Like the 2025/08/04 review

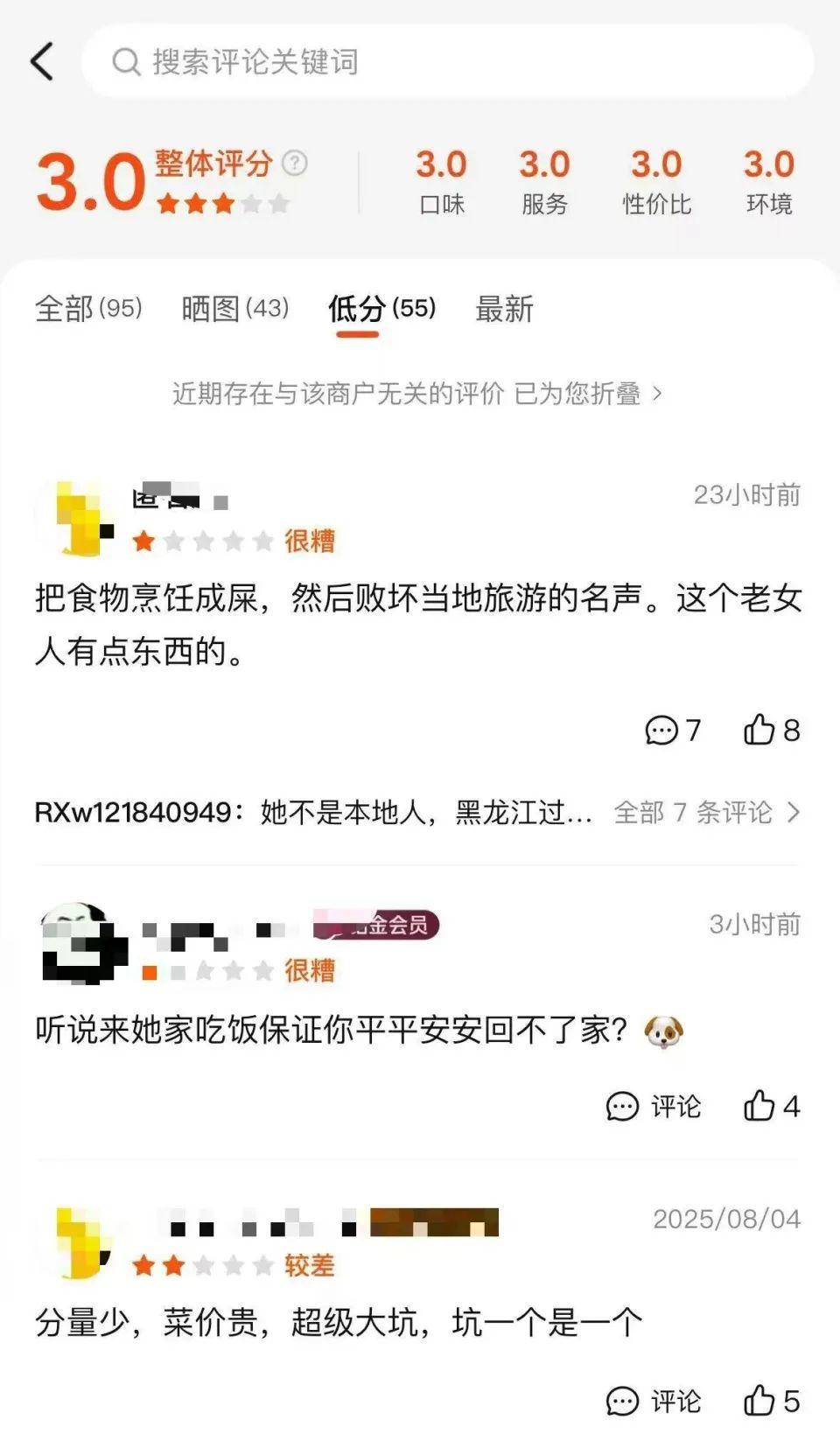pyautogui.click(x=771, y=1401)
